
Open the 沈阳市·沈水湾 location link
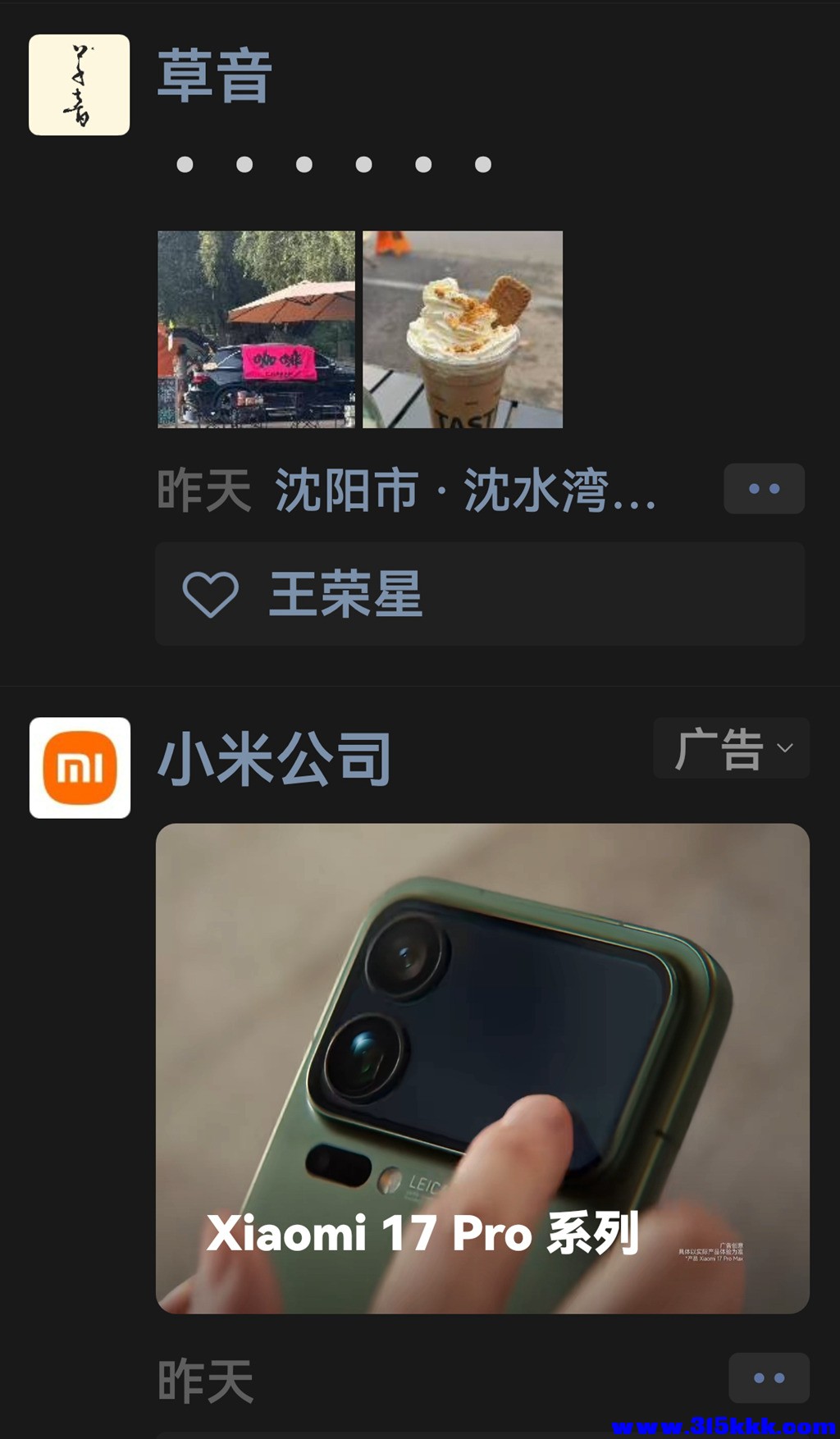pyautogui.click(x=465, y=491)
